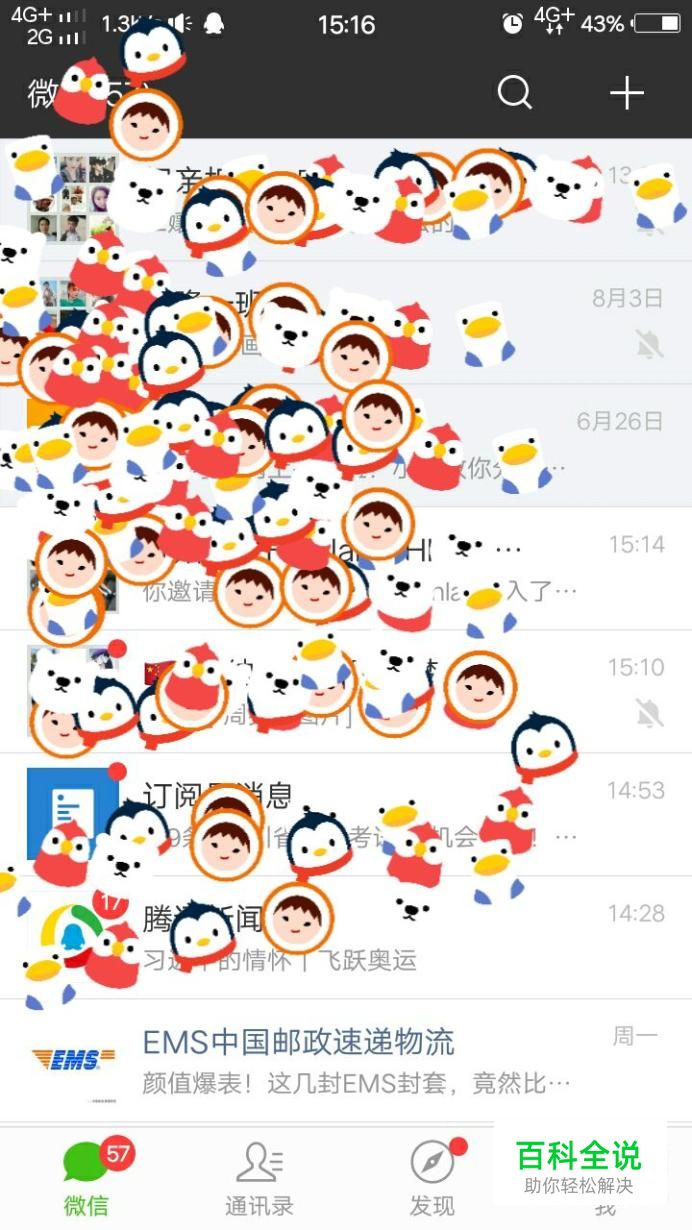The width and height of the screenshot is (692, 1230).
Task: Tap the plus icon to add
Action: tap(627, 93)
